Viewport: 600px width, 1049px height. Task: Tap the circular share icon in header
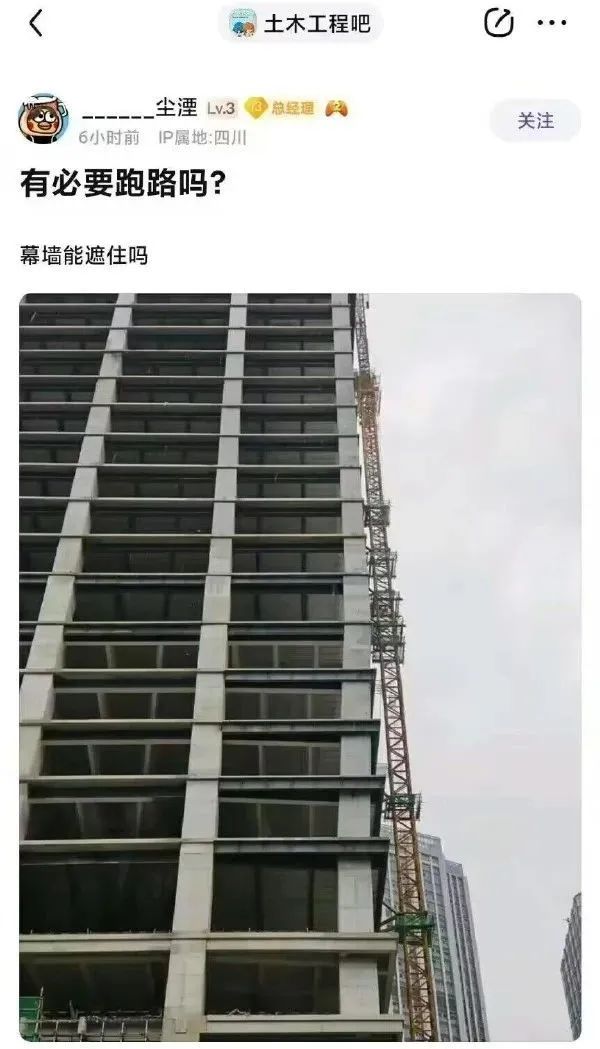coord(498,23)
